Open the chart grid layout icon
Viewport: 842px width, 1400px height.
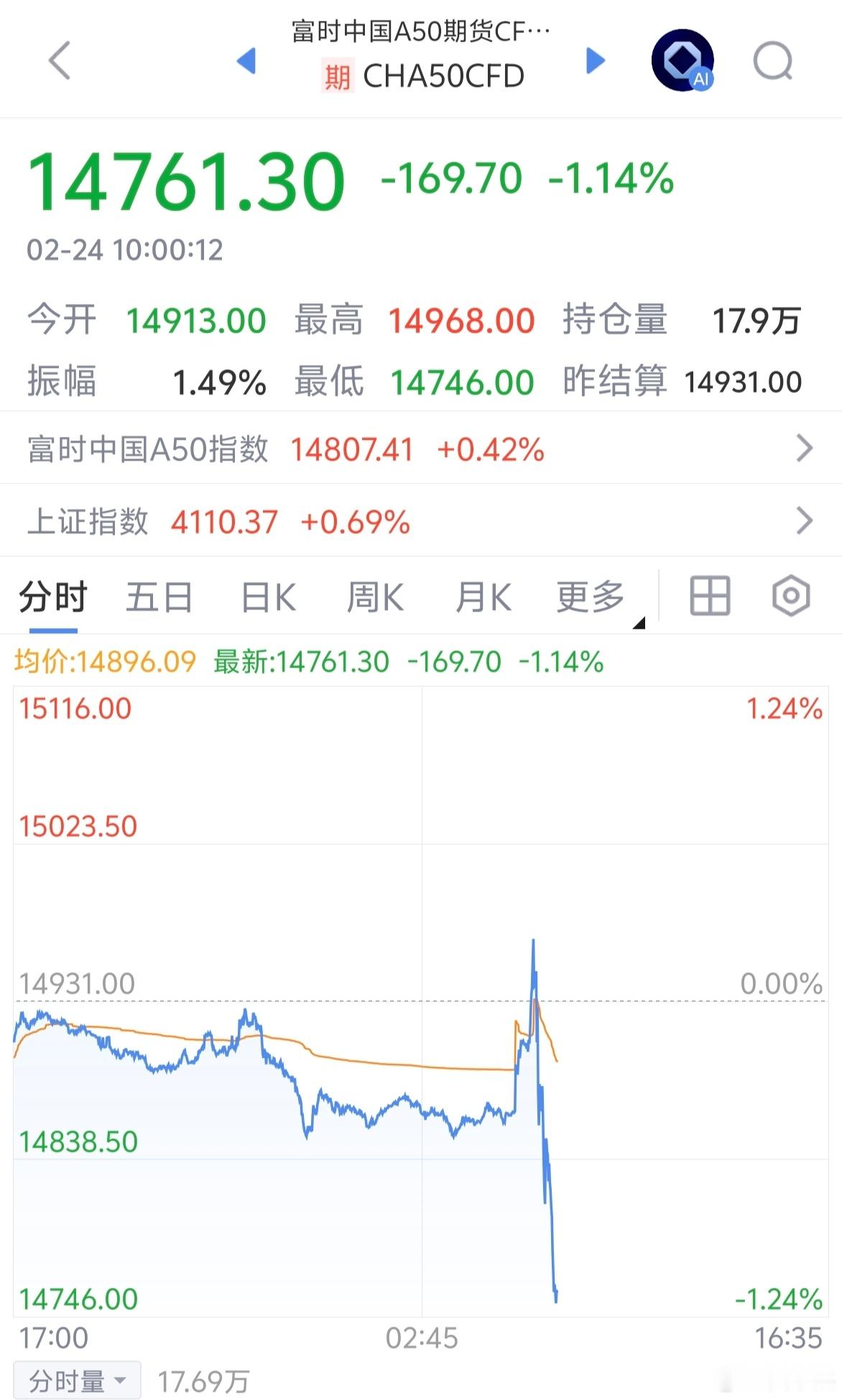[708, 597]
